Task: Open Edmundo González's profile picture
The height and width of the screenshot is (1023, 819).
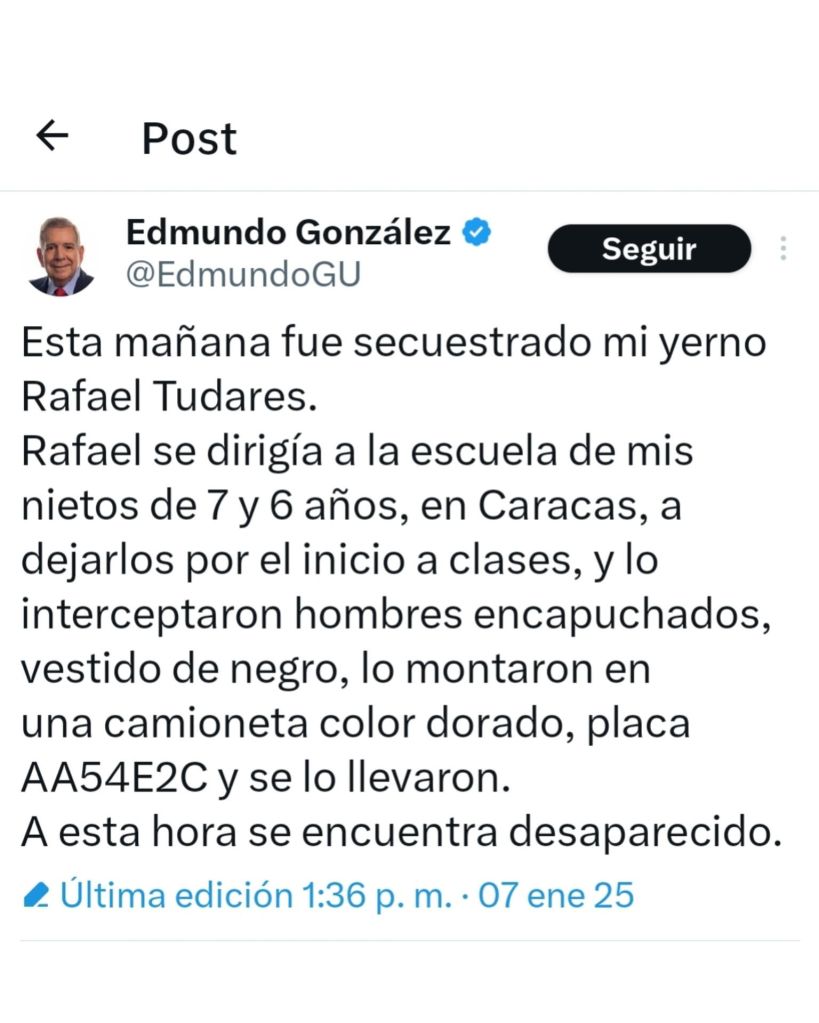Action: (x=61, y=255)
